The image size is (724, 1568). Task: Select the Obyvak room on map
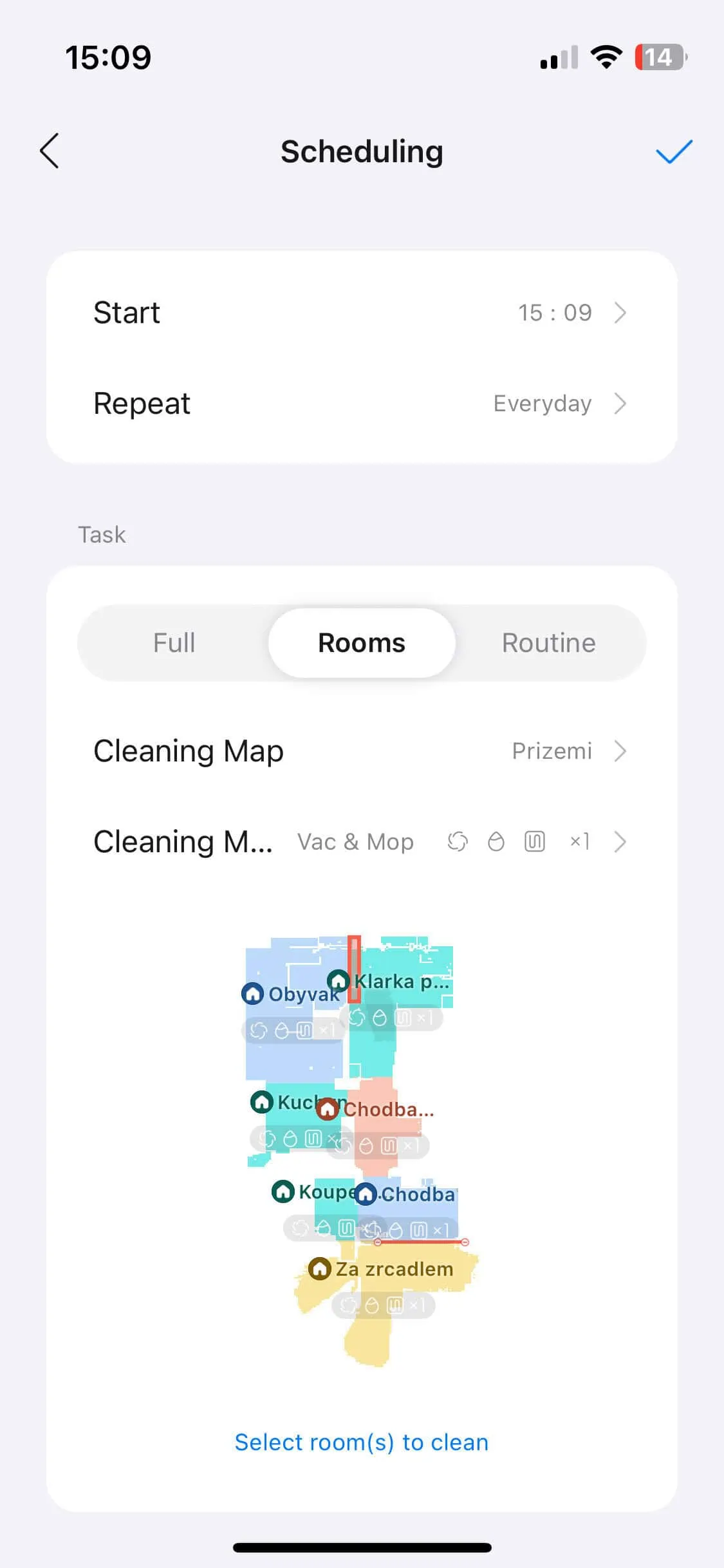(291, 994)
